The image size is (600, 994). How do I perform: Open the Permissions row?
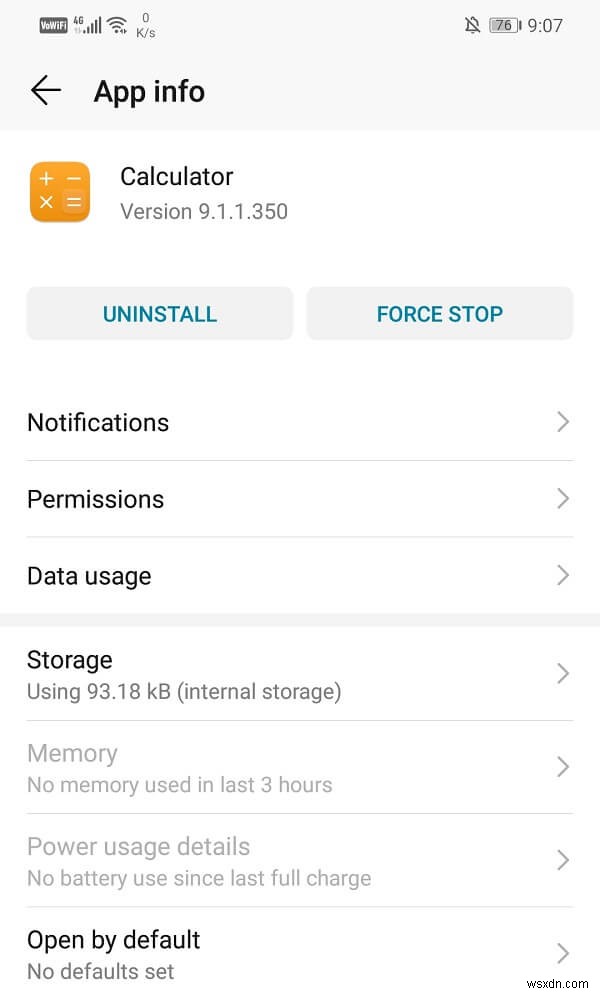click(x=299, y=499)
